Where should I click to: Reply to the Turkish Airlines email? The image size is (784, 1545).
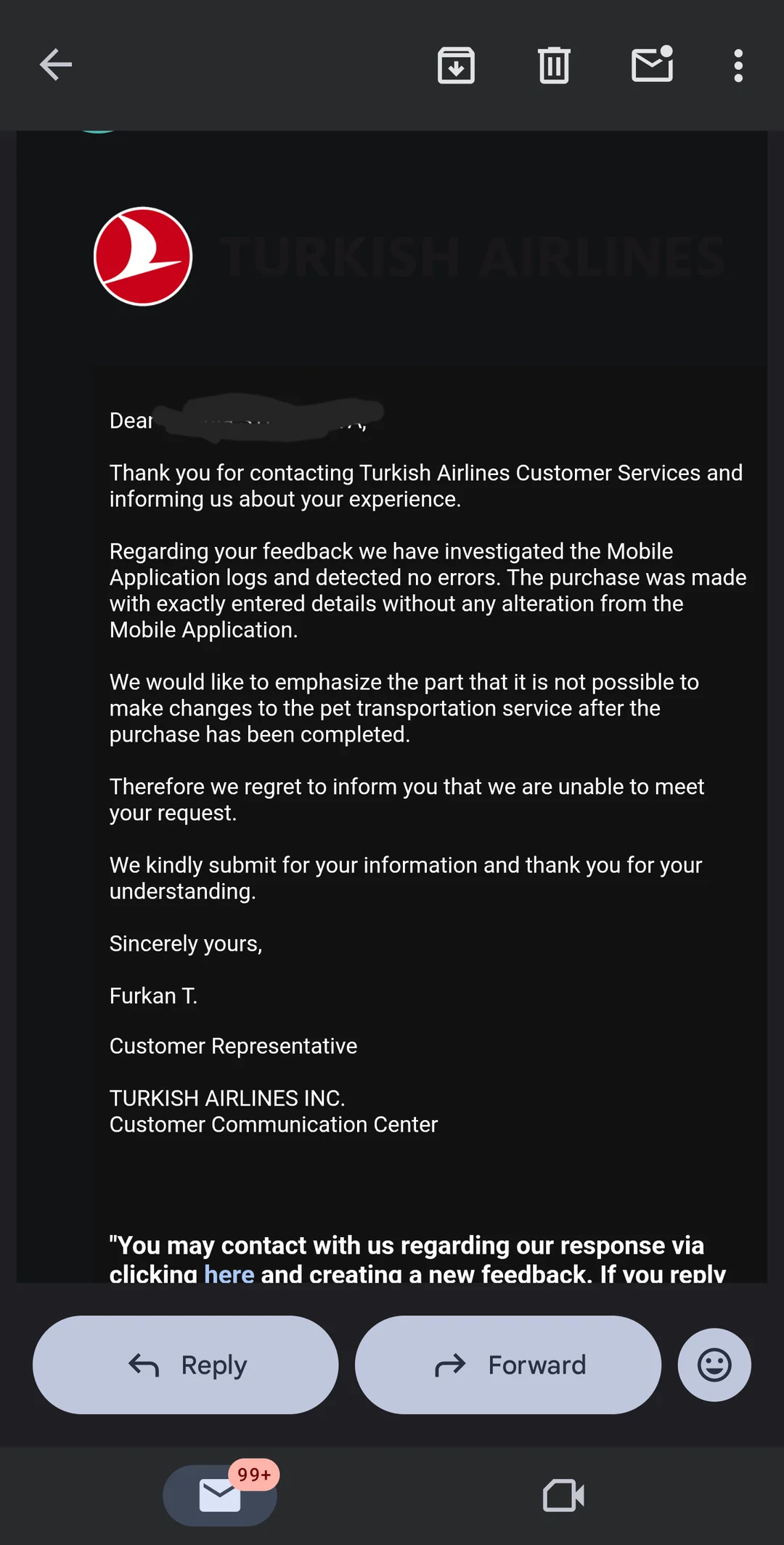click(x=186, y=1365)
